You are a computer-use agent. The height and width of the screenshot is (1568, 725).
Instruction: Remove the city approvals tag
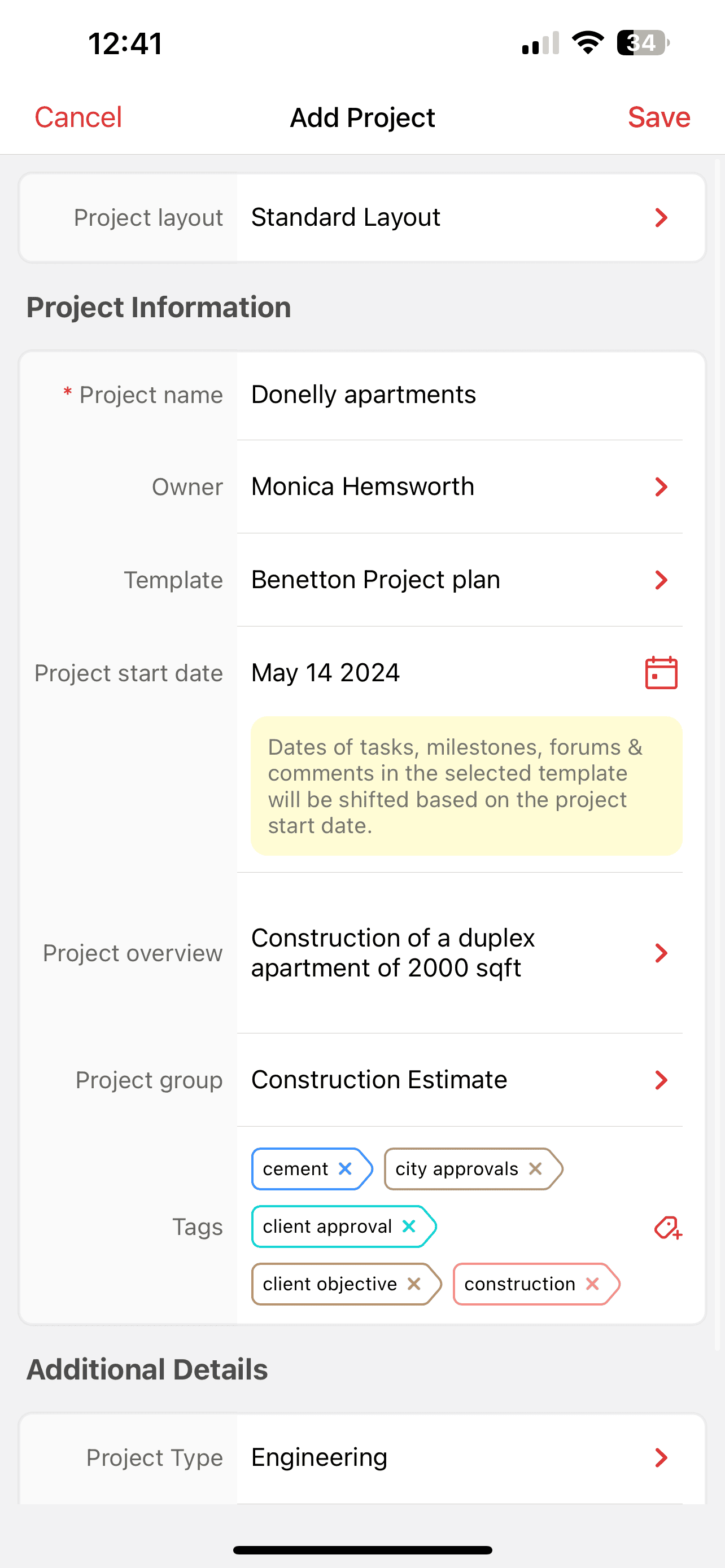coord(535,1169)
